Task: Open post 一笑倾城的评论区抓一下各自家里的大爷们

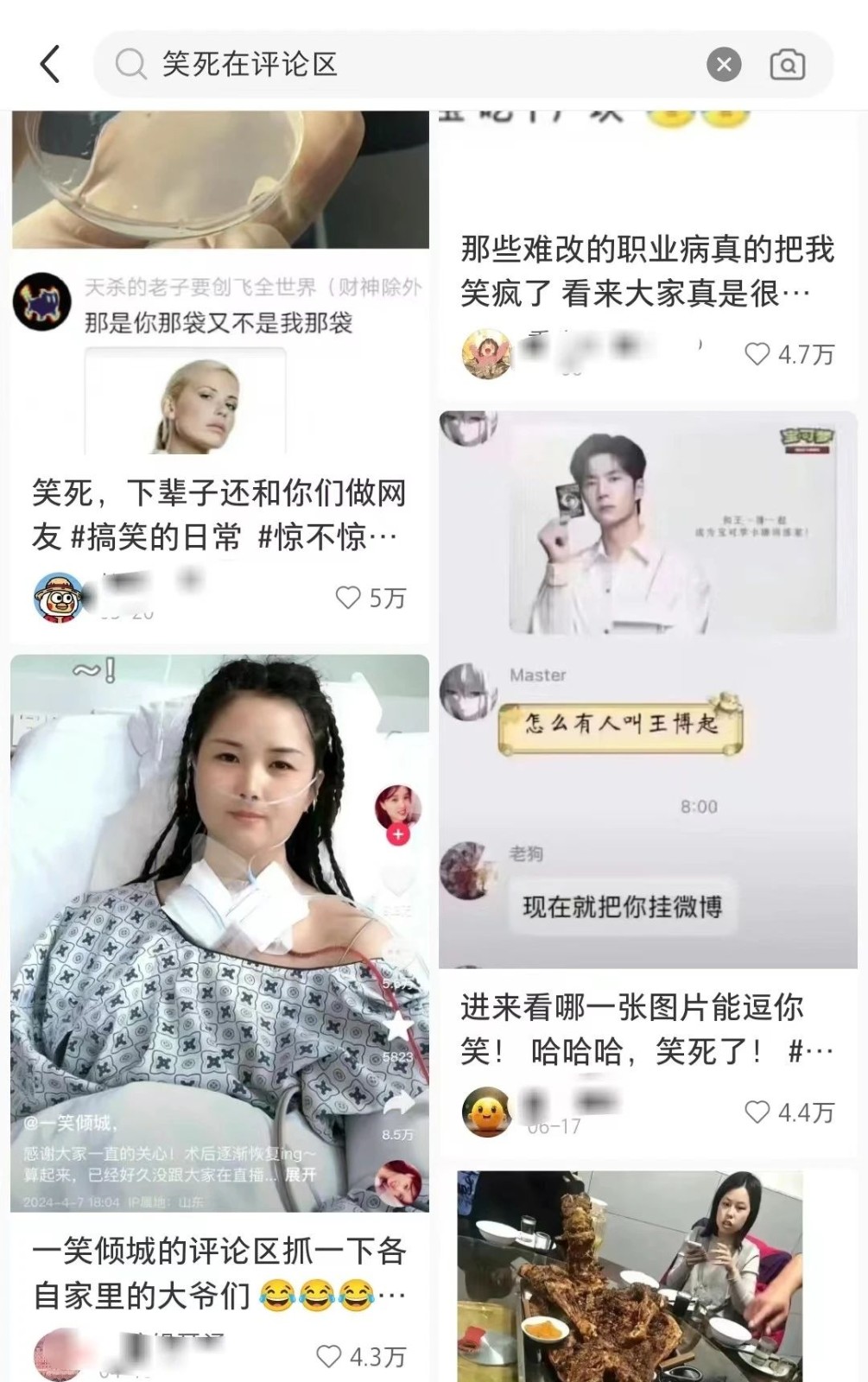Action: pos(219,1272)
